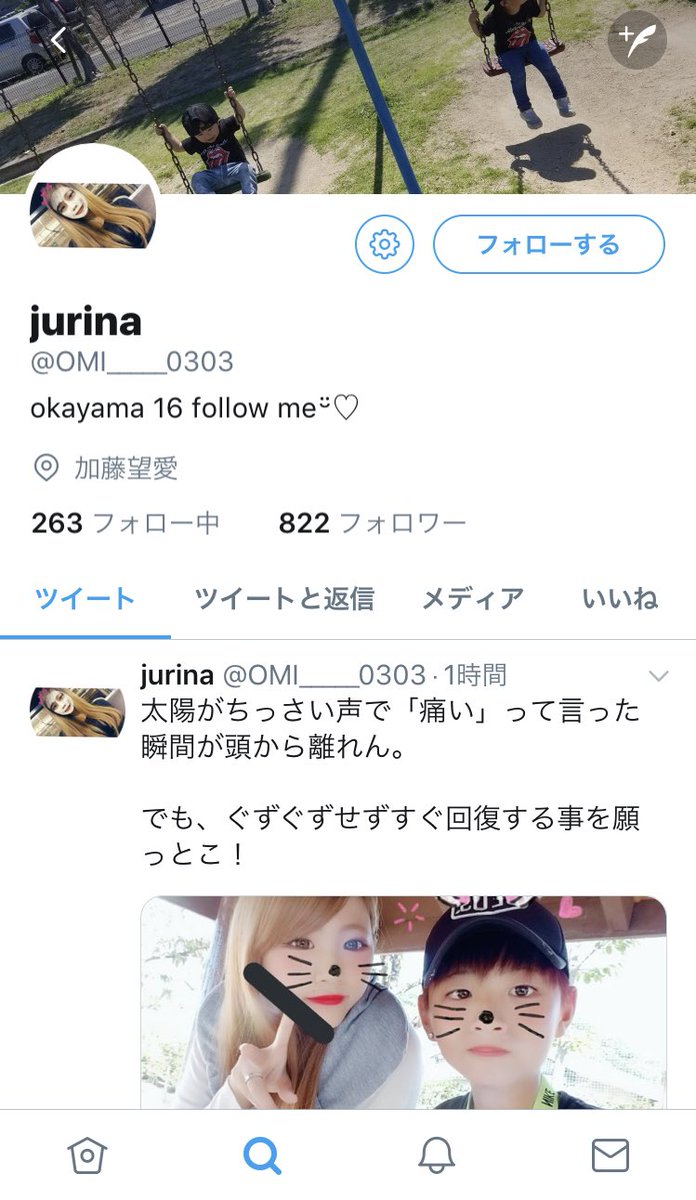View the 263 フォロー中 list
This screenshot has width=696, height=1200.
point(125,523)
